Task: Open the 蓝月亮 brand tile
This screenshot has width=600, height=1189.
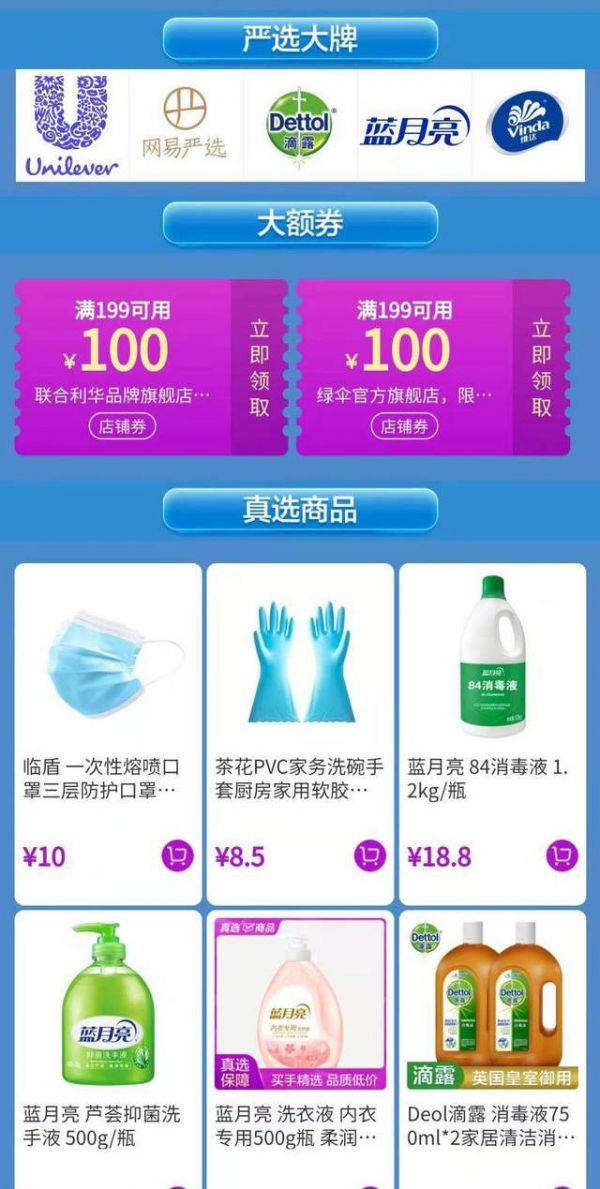Action: pos(414,126)
